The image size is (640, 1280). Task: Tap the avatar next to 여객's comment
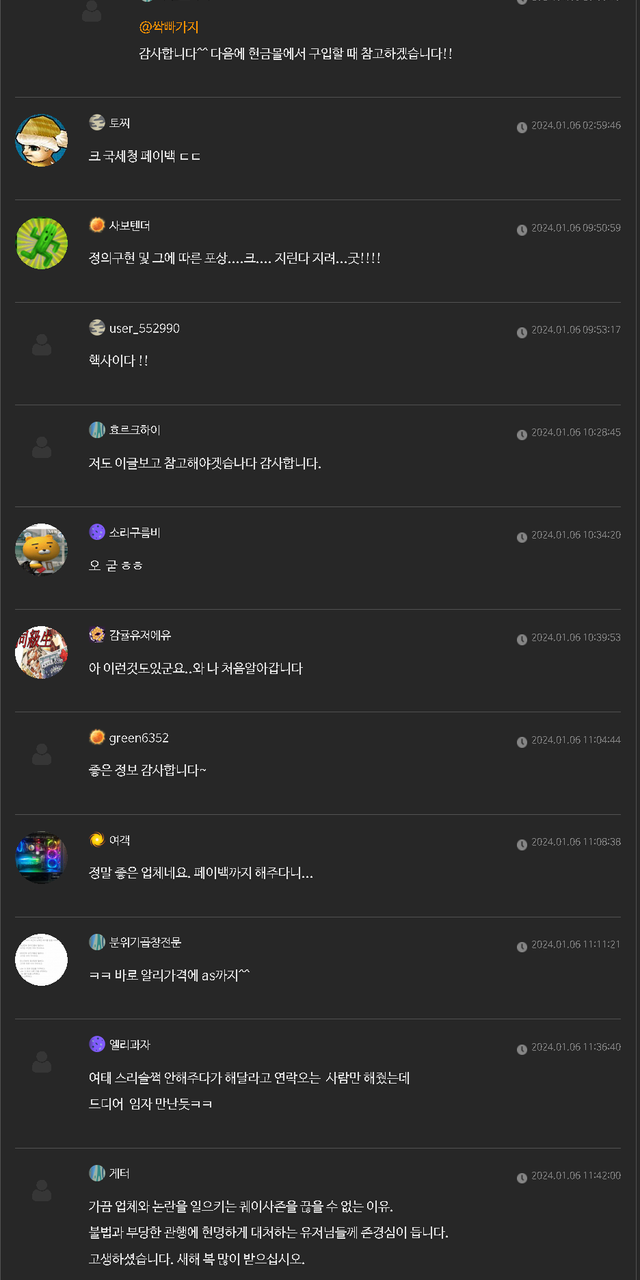[41, 857]
